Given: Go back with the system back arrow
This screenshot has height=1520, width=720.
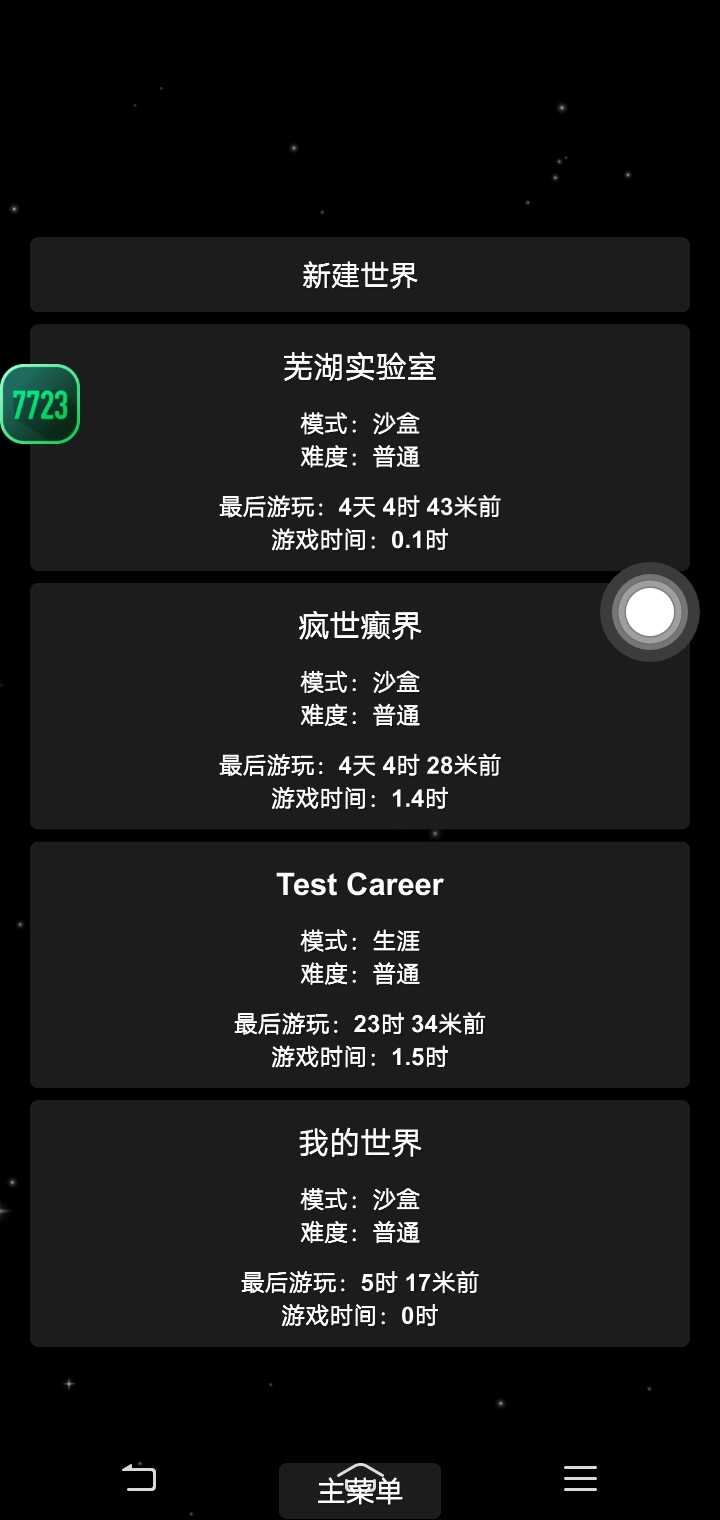Looking at the screenshot, I should pos(139,1478).
